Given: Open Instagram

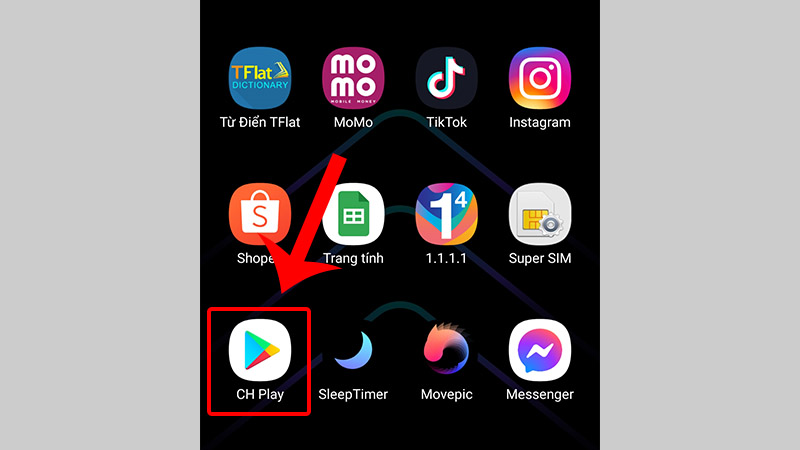Looking at the screenshot, I should (x=540, y=78).
